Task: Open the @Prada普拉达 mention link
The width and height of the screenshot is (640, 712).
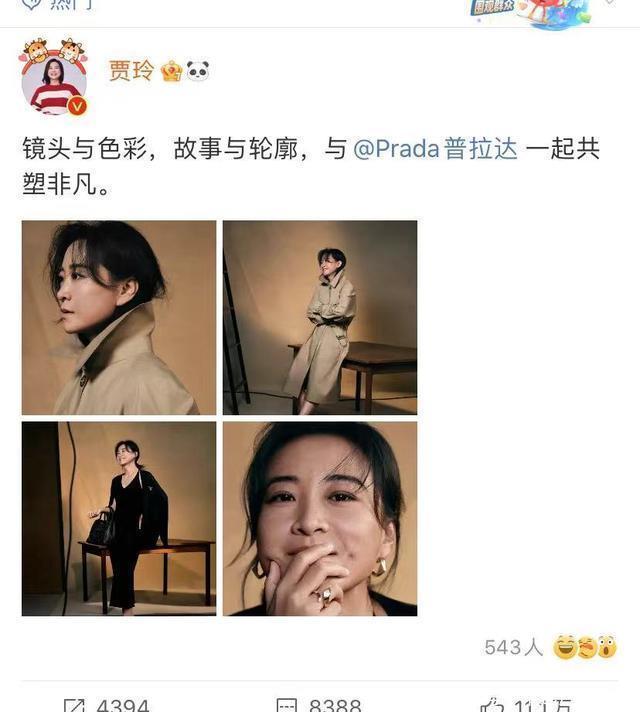Action: [x=435, y=149]
